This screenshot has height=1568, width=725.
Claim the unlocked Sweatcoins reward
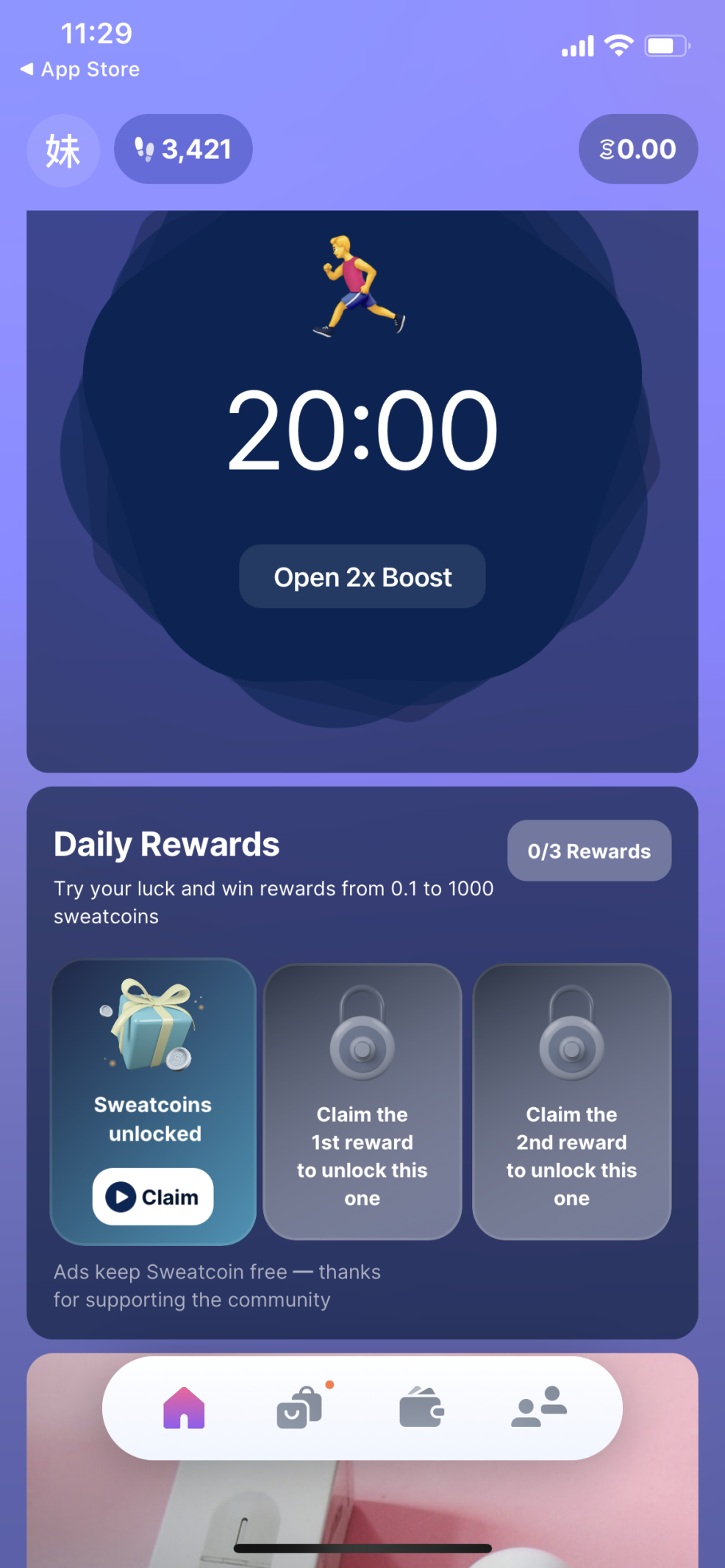[153, 1197]
